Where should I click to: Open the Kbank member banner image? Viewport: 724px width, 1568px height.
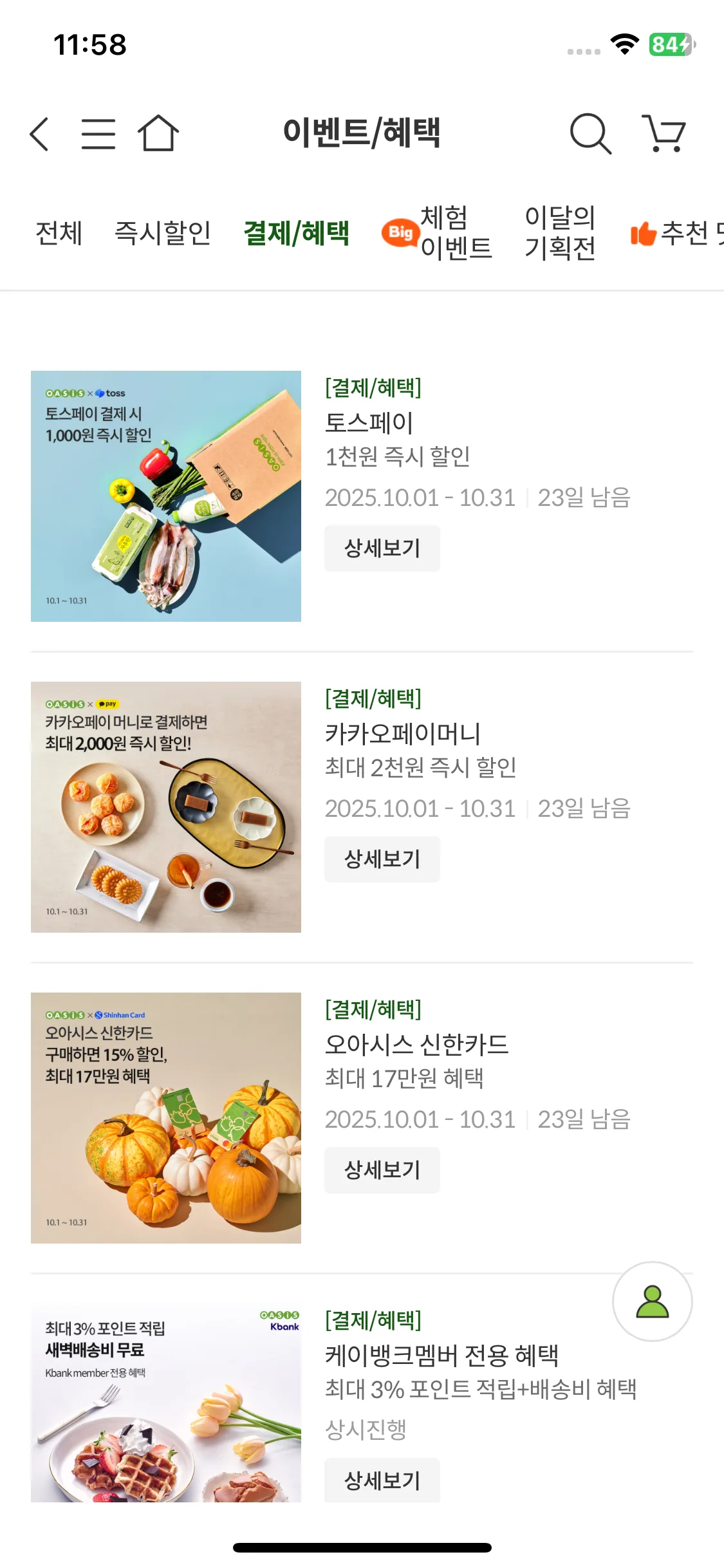coord(166,1403)
